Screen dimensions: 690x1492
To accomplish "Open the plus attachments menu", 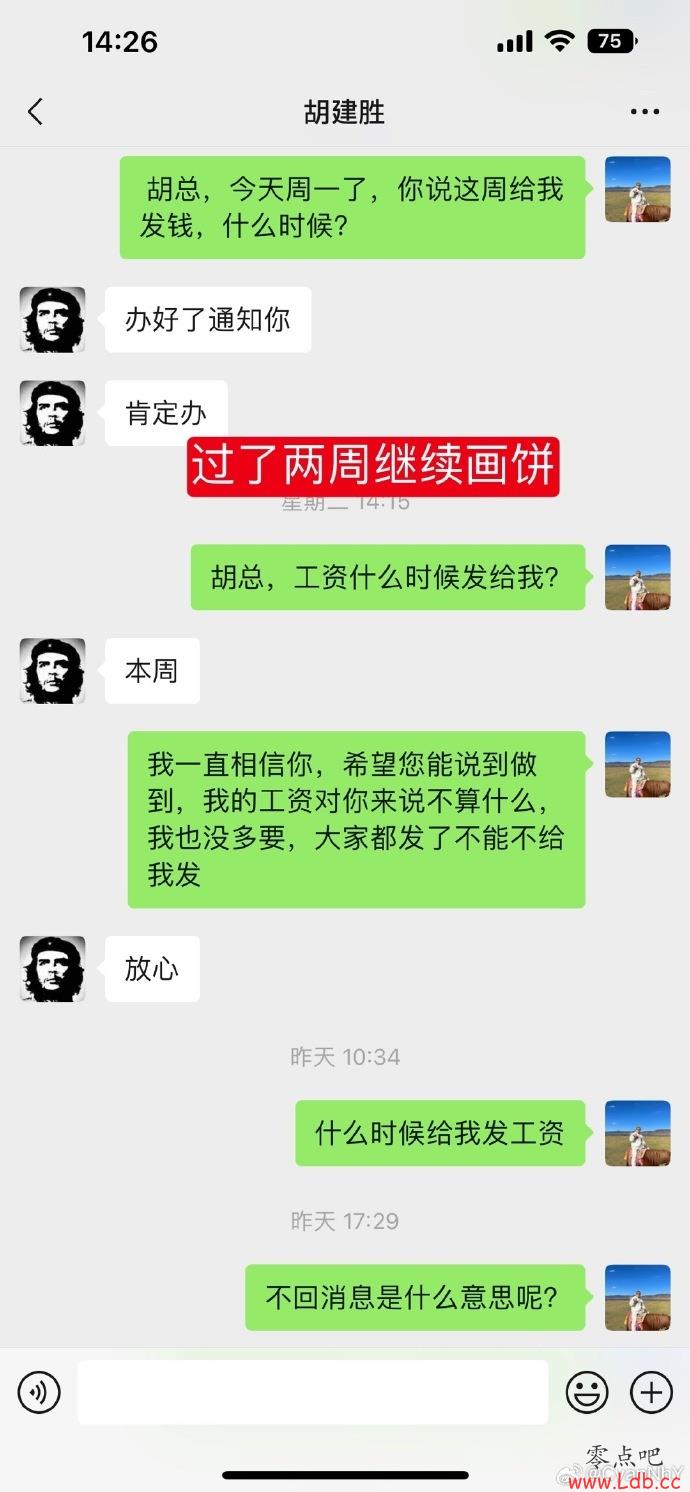I will click(651, 1391).
